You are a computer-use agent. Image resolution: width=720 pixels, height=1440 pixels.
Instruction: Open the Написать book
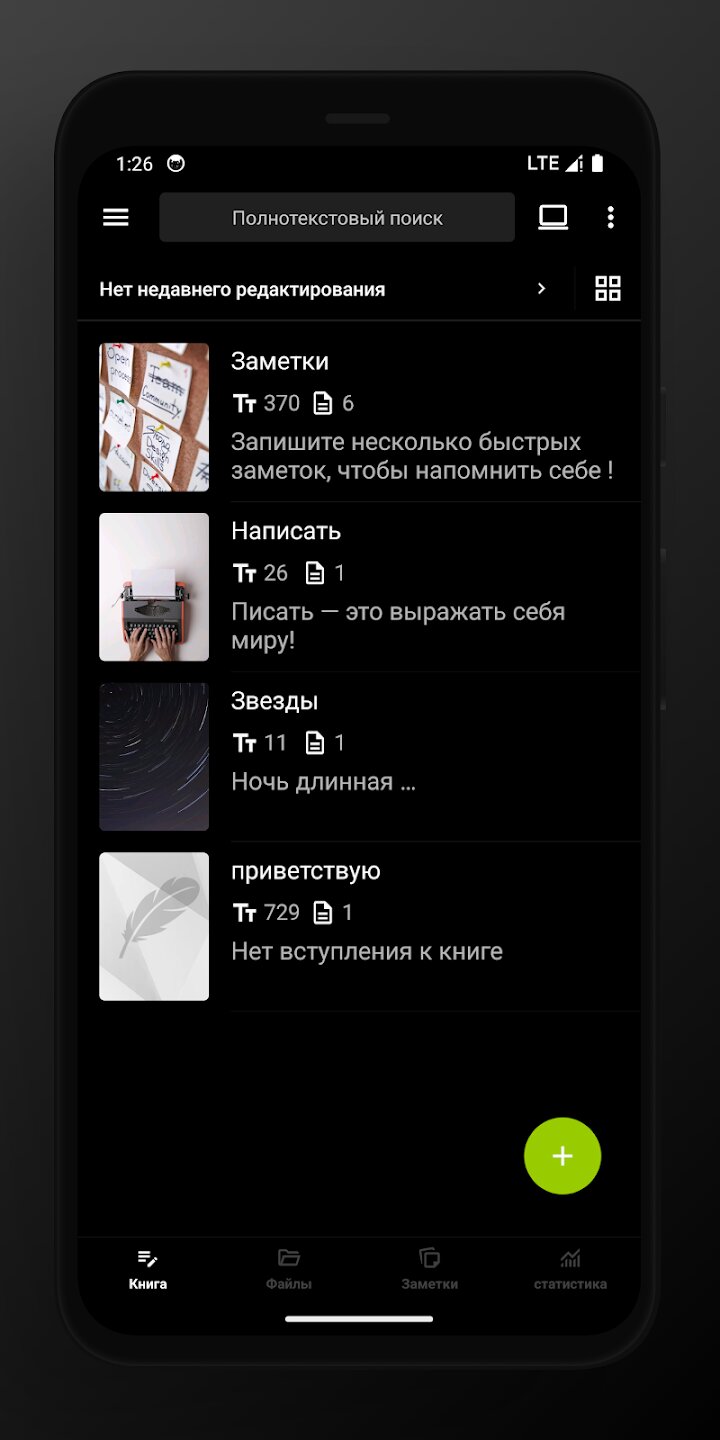360,587
